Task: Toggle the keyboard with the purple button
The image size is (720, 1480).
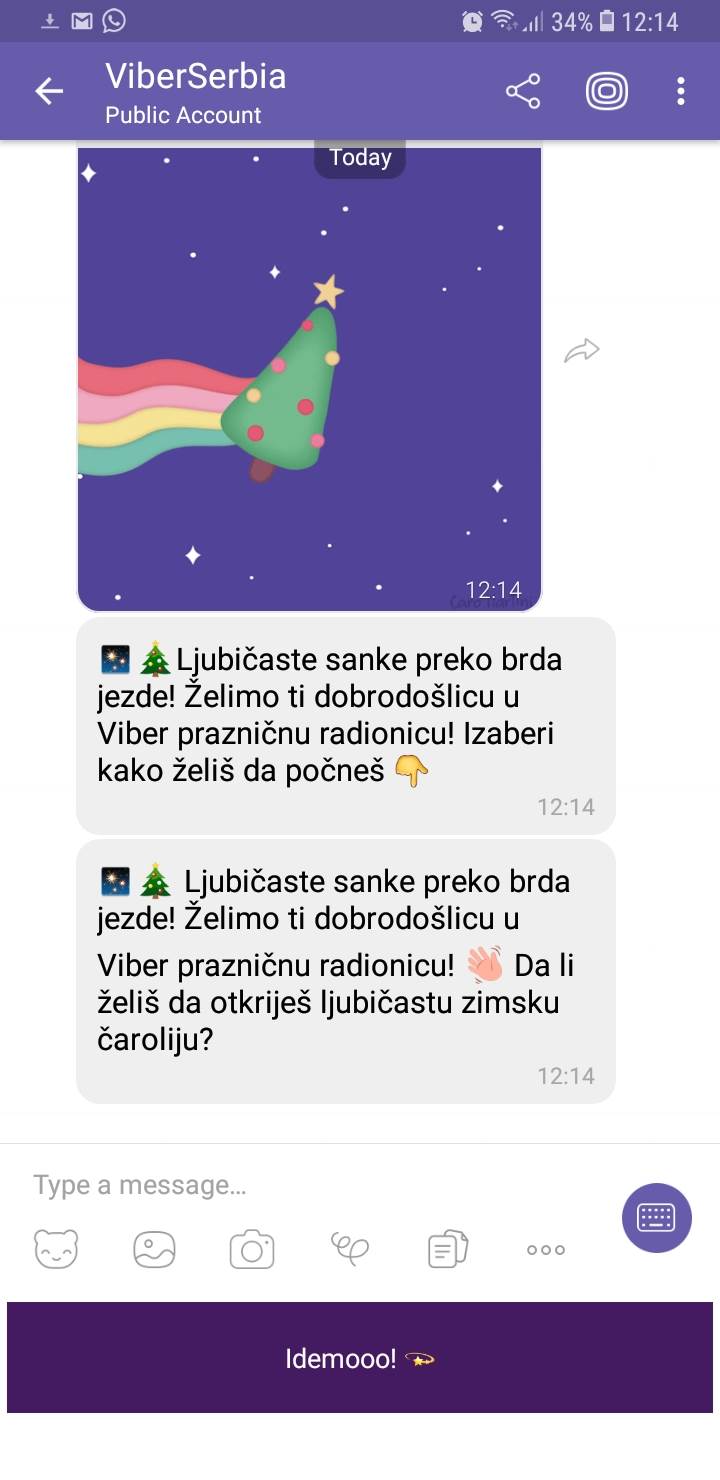Action: click(x=657, y=1218)
